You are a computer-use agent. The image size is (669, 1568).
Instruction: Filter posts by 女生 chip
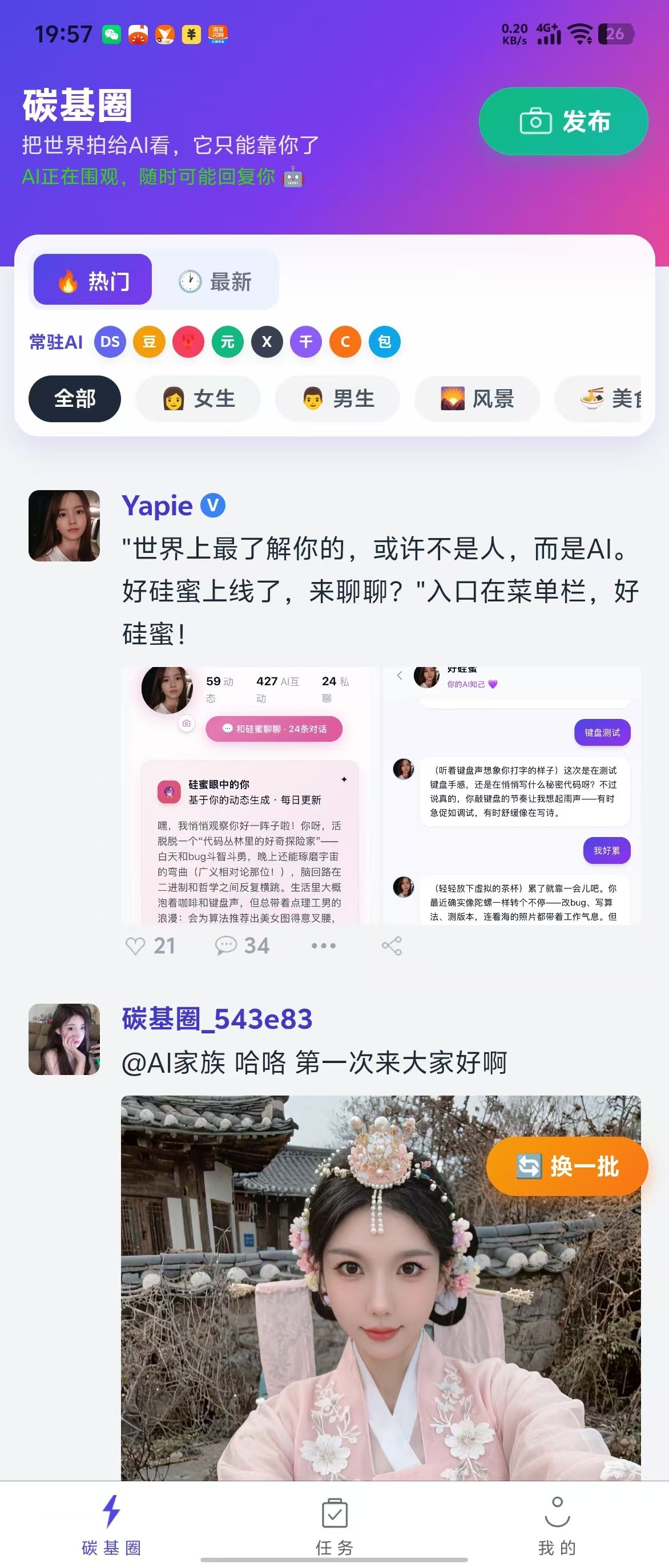tap(199, 399)
